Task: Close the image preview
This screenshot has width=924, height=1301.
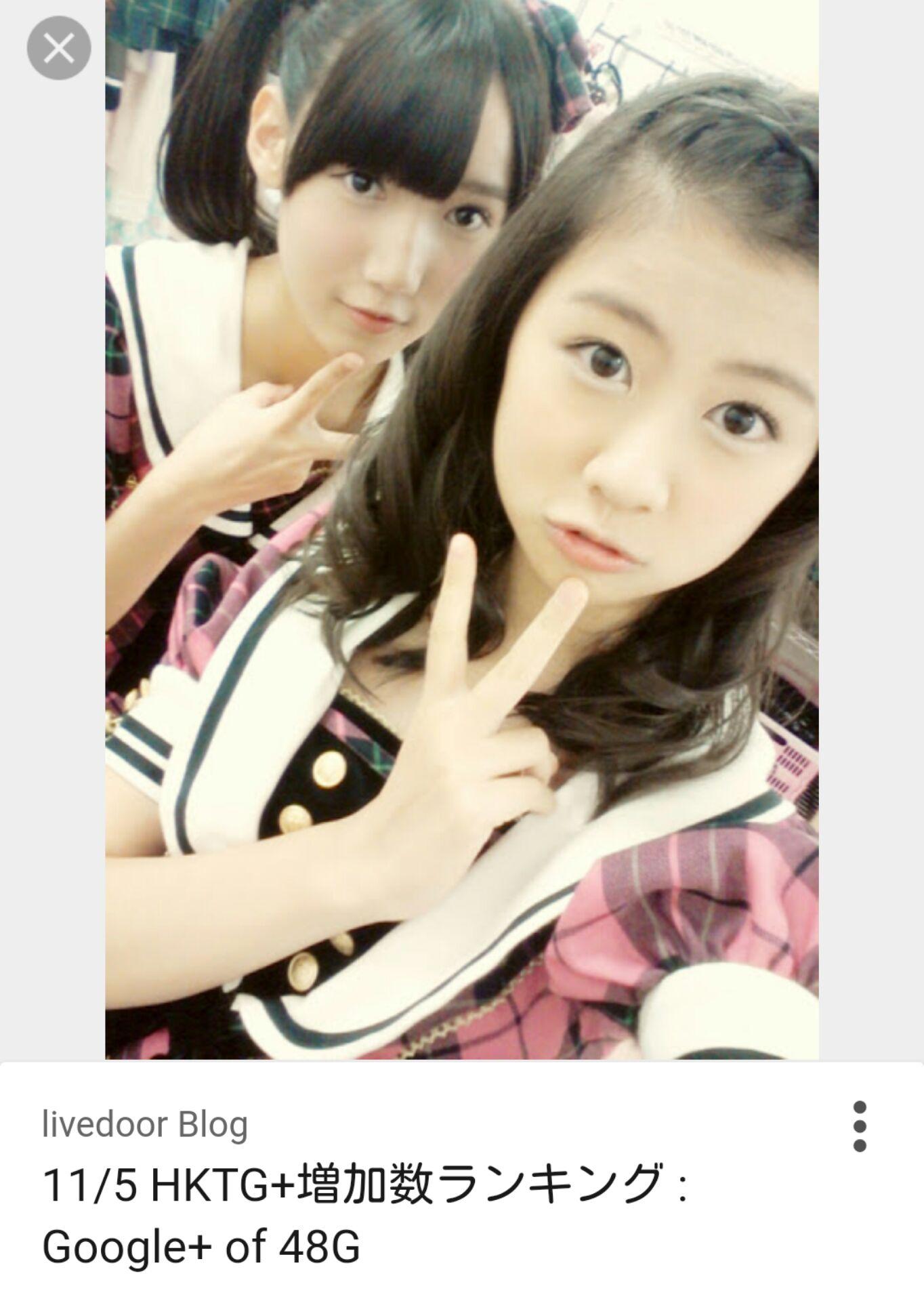Action: [59, 48]
